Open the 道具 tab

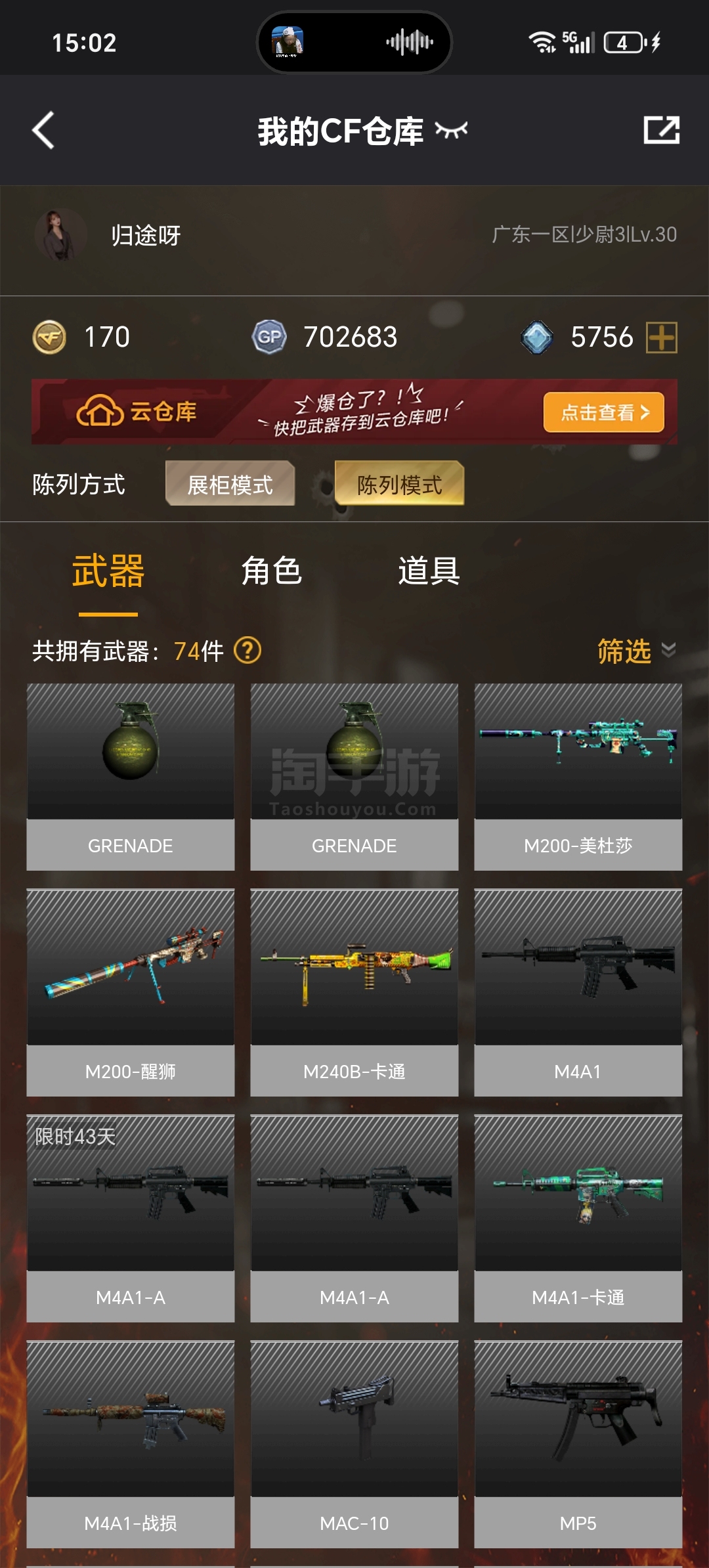[429, 570]
